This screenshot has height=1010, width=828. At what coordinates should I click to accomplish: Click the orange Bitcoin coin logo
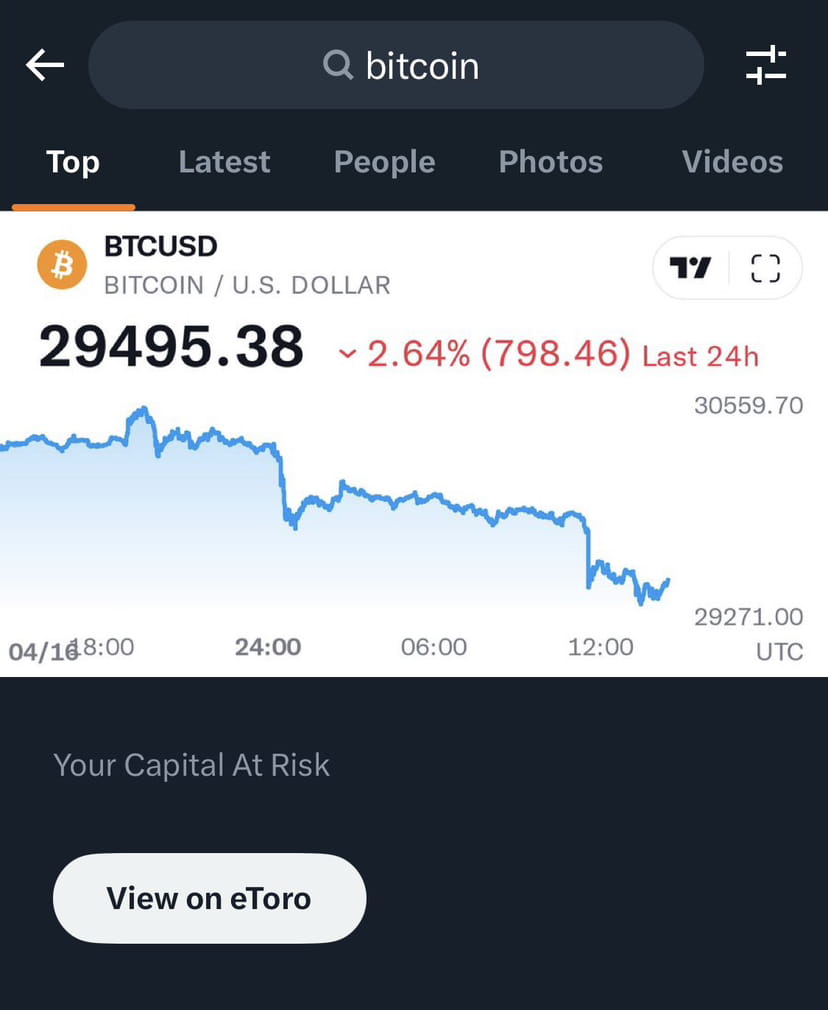[x=61, y=264]
